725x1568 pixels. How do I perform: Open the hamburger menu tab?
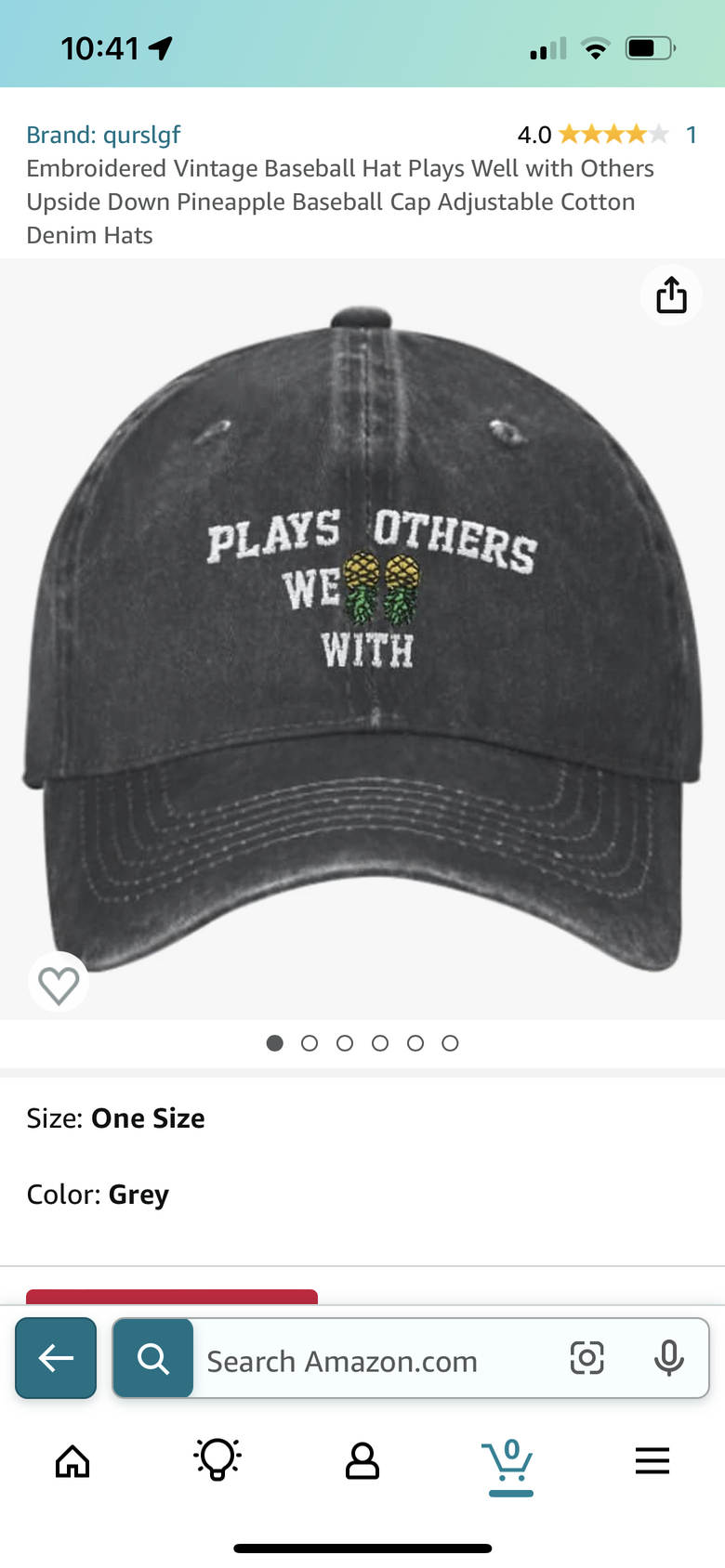652,1461
